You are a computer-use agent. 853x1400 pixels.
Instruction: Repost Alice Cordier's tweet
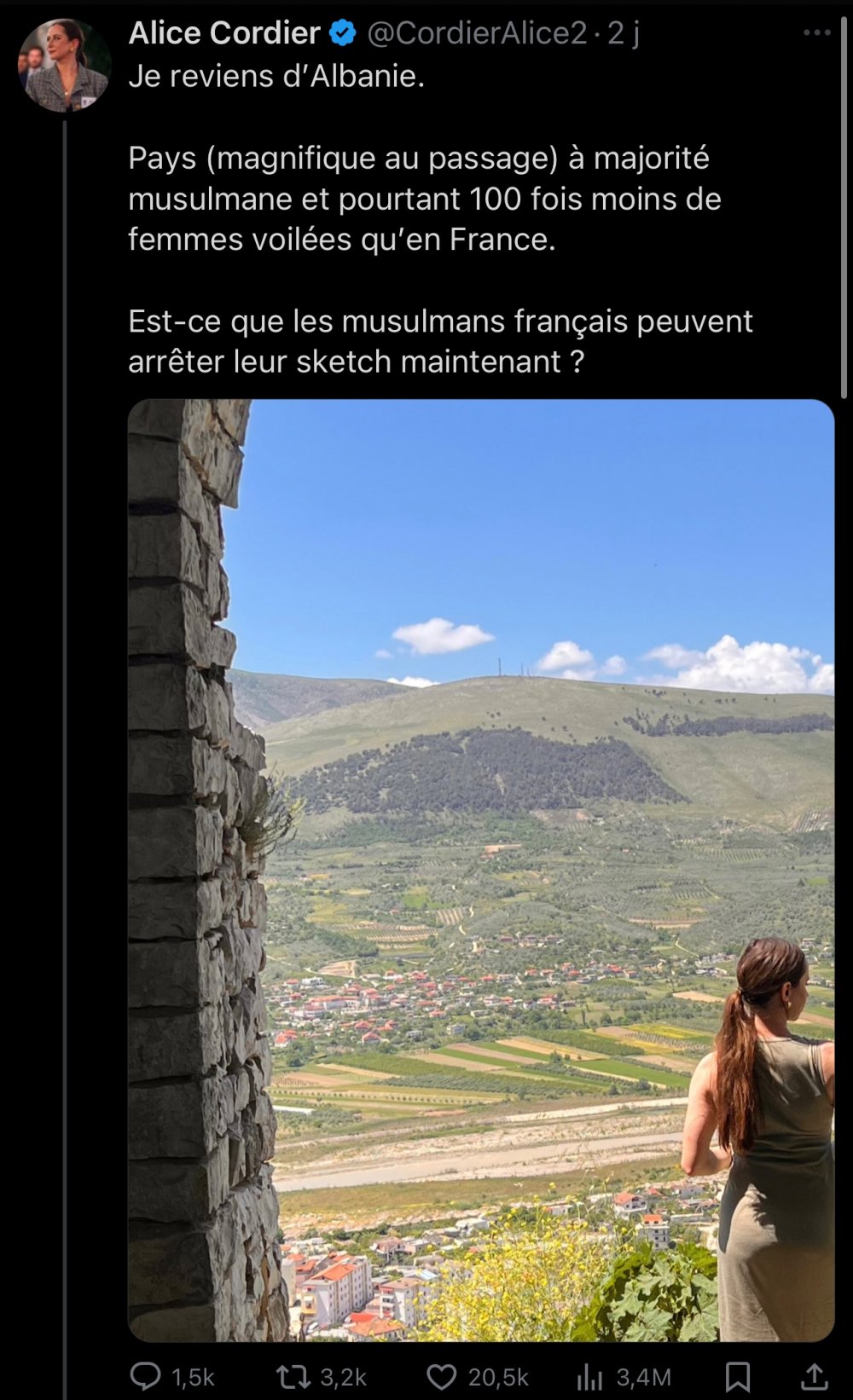[x=294, y=1376]
